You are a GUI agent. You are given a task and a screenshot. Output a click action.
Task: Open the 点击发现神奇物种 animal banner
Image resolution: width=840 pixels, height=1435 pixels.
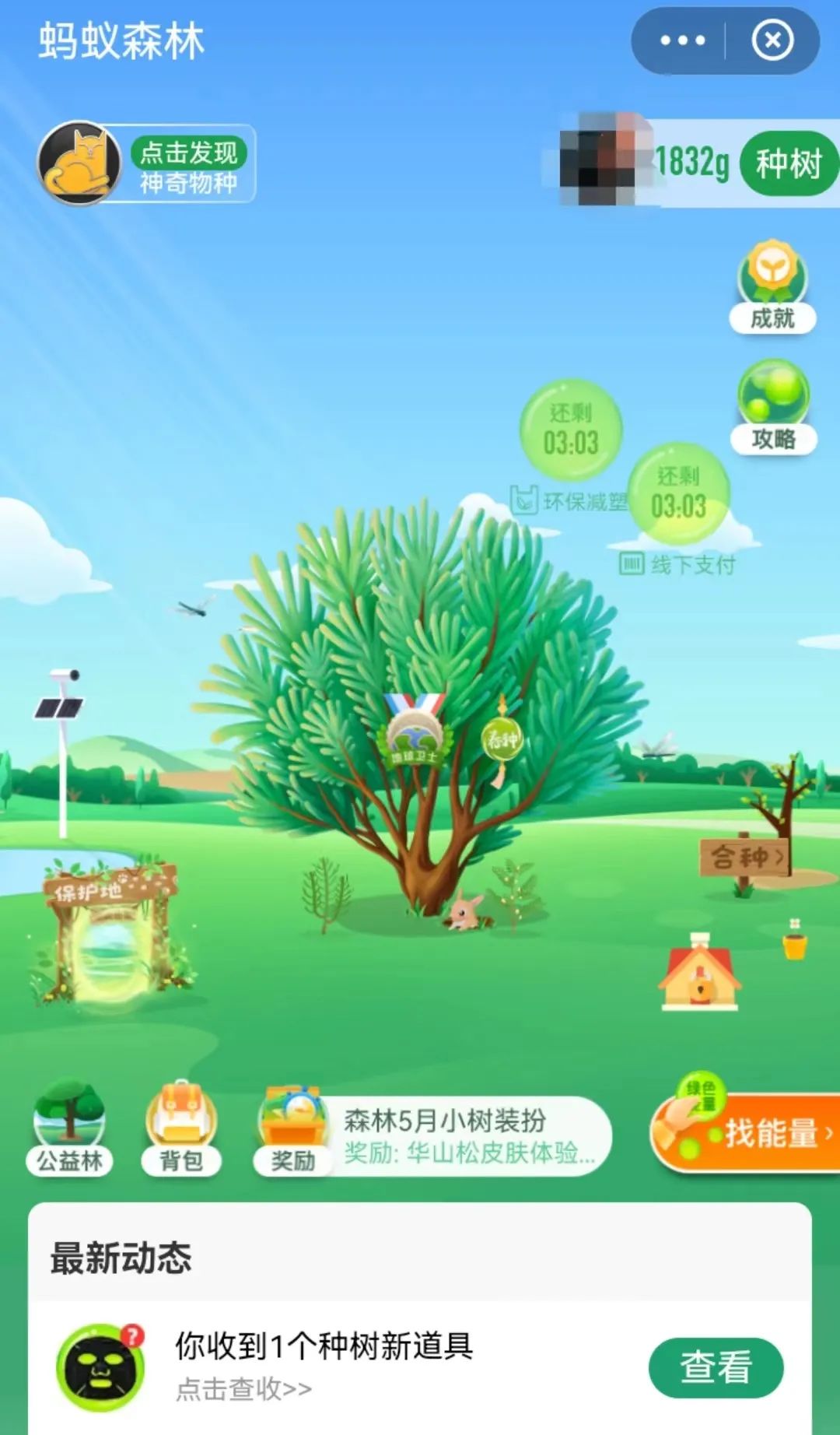[x=147, y=163]
